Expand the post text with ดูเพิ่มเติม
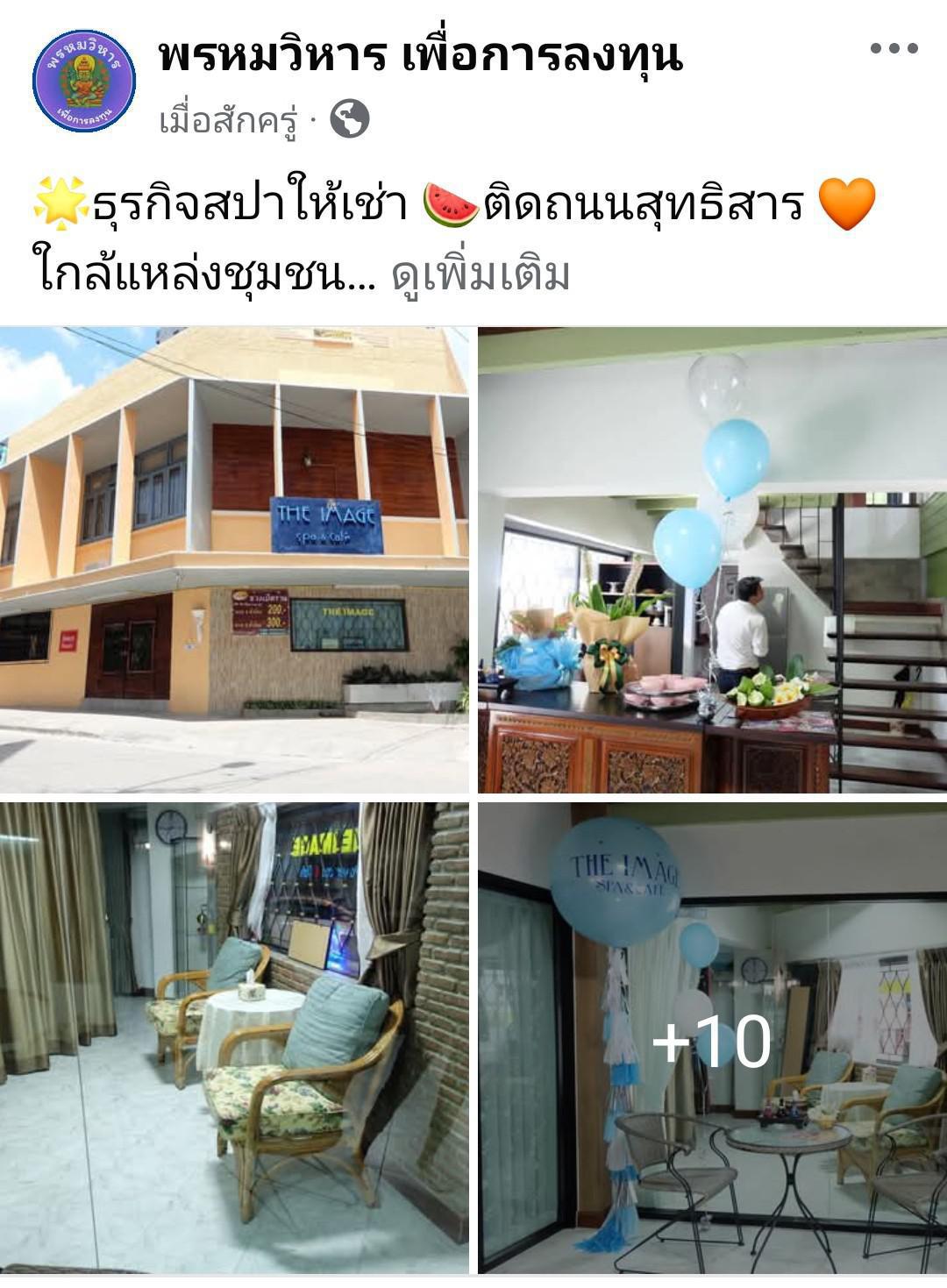The image size is (947, 1288). click(481, 275)
